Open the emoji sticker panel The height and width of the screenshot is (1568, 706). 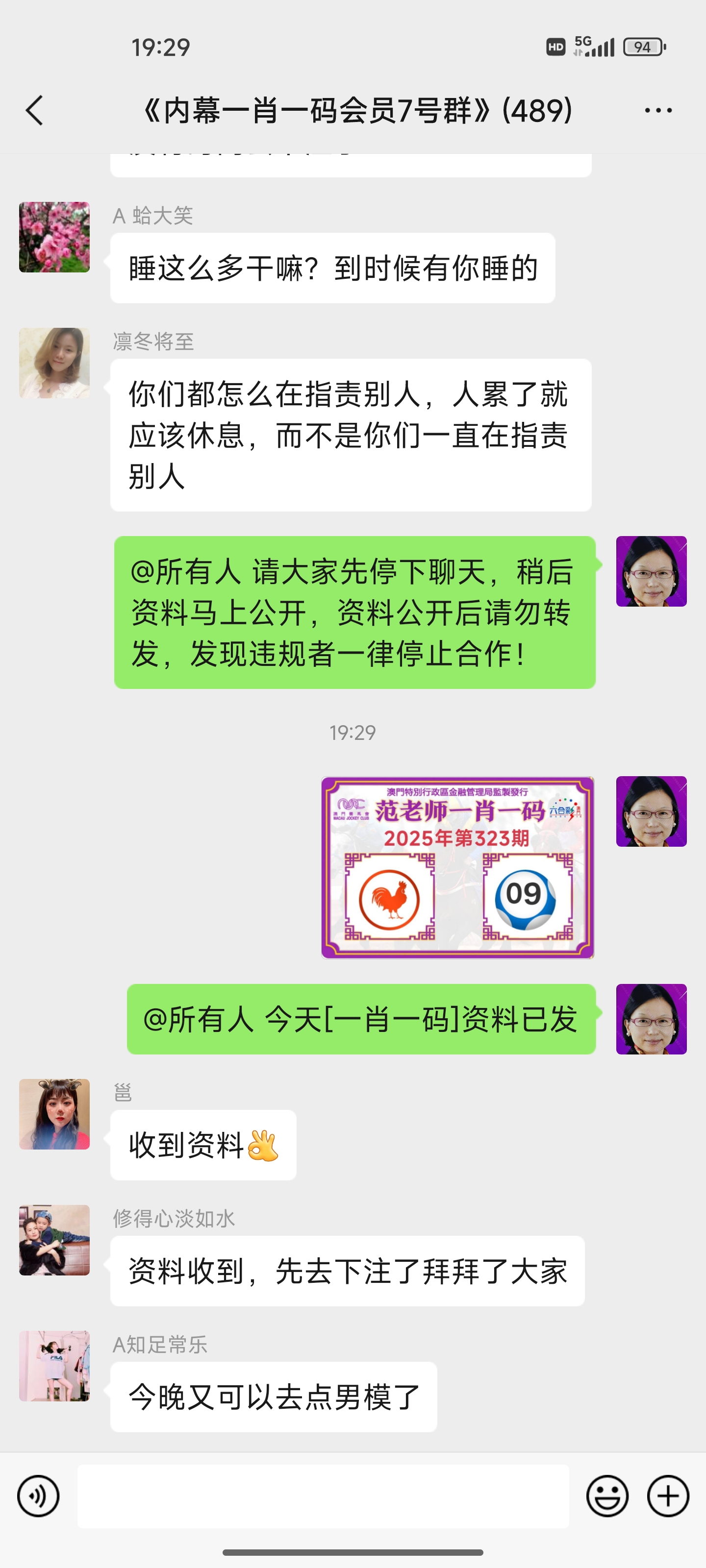pyautogui.click(x=606, y=1495)
